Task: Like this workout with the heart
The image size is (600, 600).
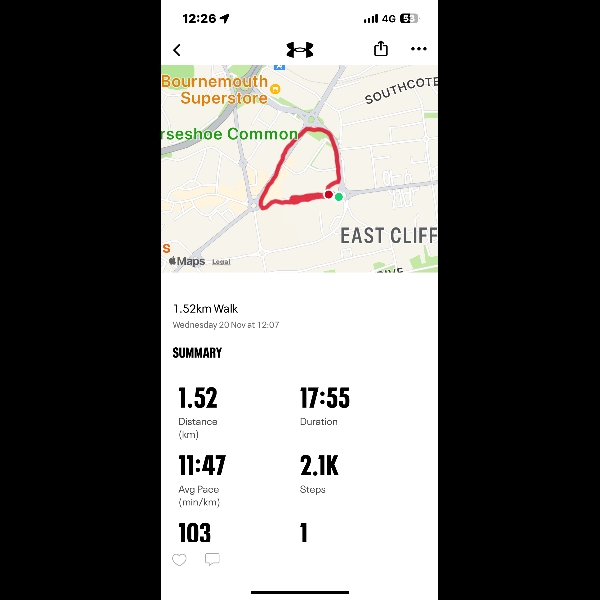Action: (179, 560)
